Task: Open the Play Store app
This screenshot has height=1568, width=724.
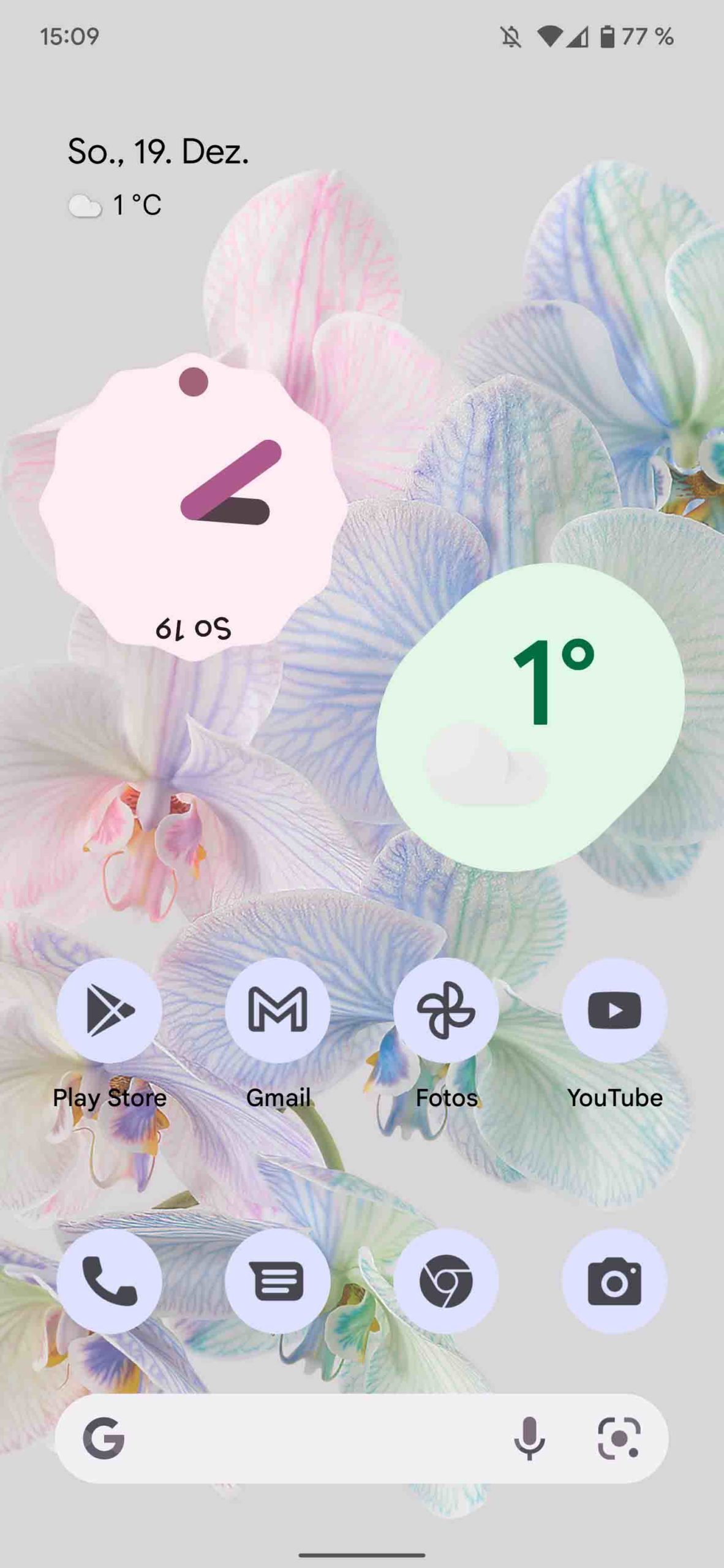Action: coord(109,1011)
